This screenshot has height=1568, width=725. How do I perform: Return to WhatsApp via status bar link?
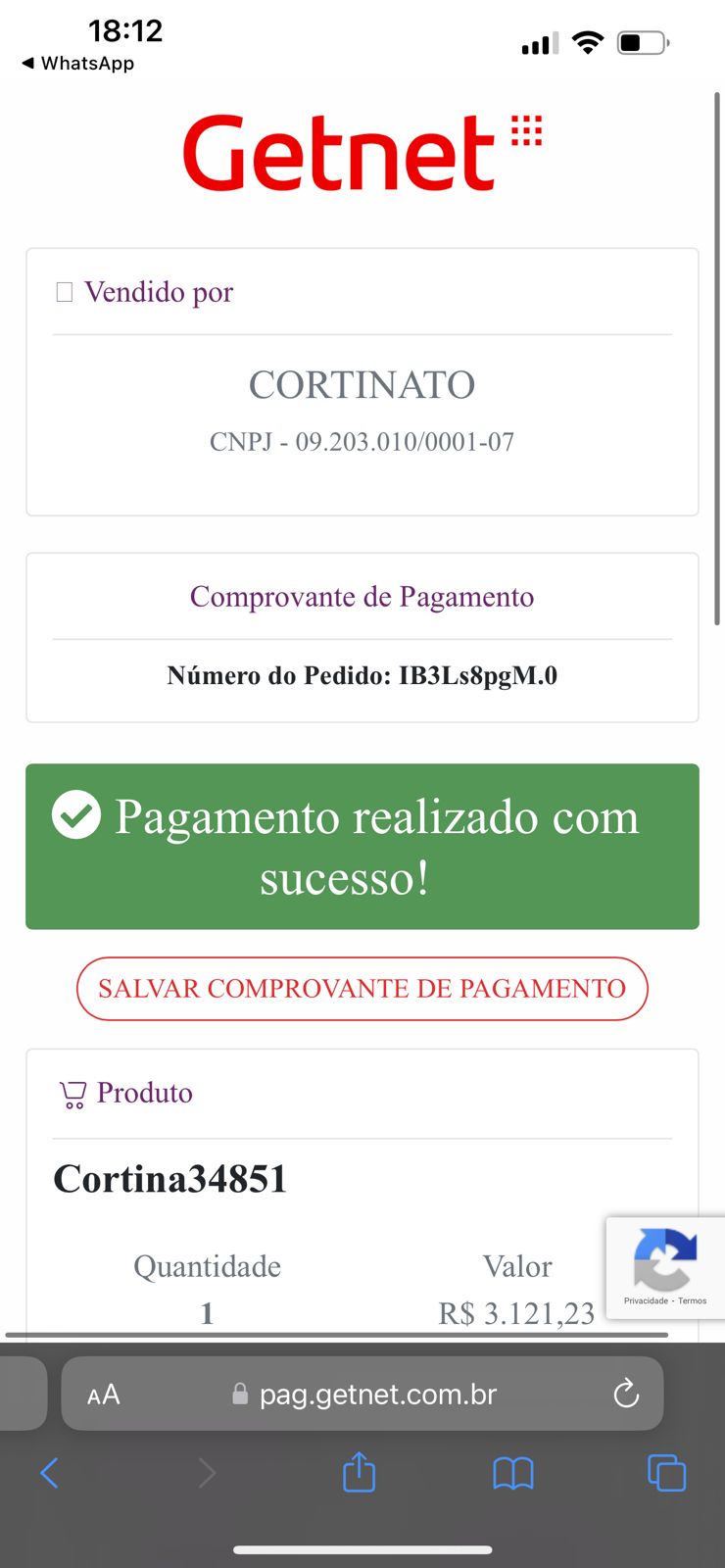pos(77,63)
